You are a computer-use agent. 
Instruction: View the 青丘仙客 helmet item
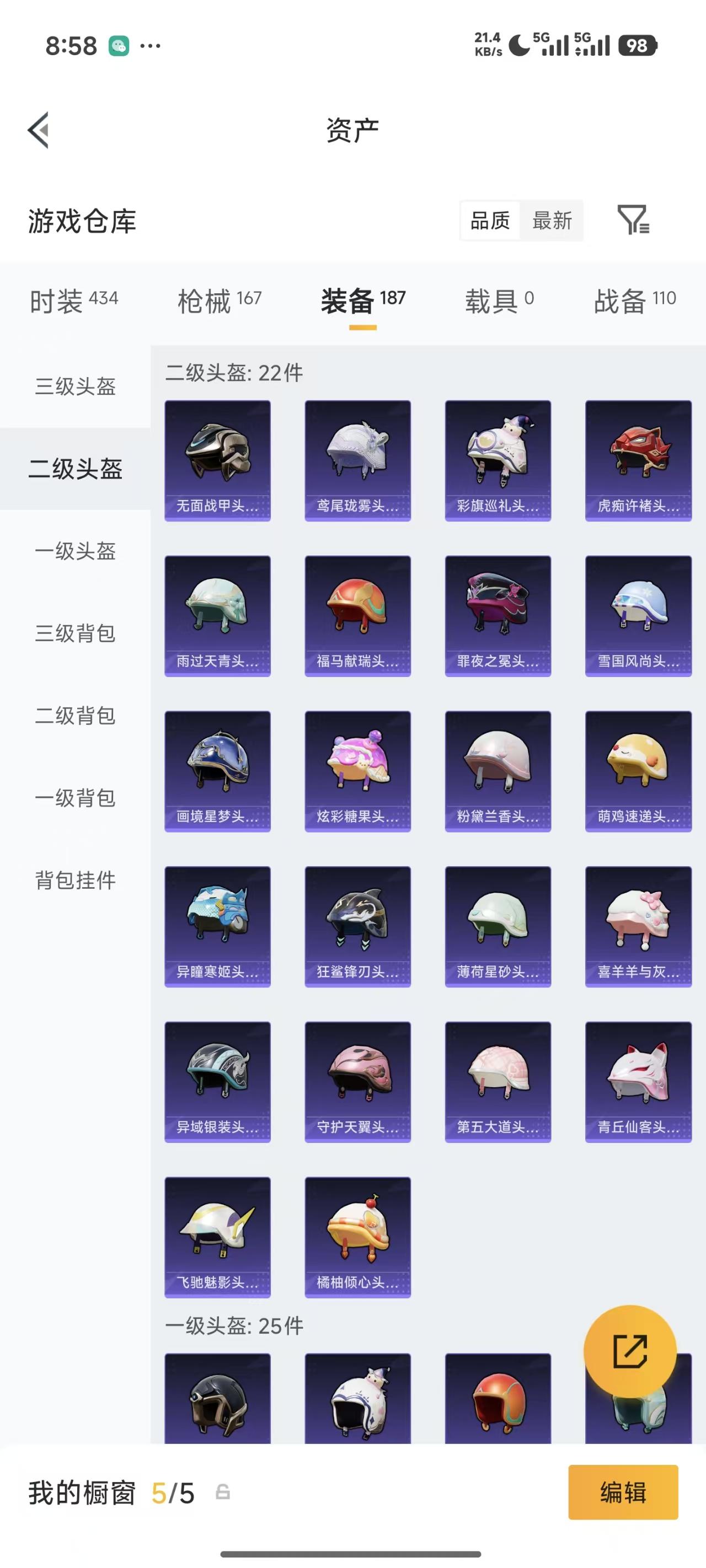pos(638,1082)
